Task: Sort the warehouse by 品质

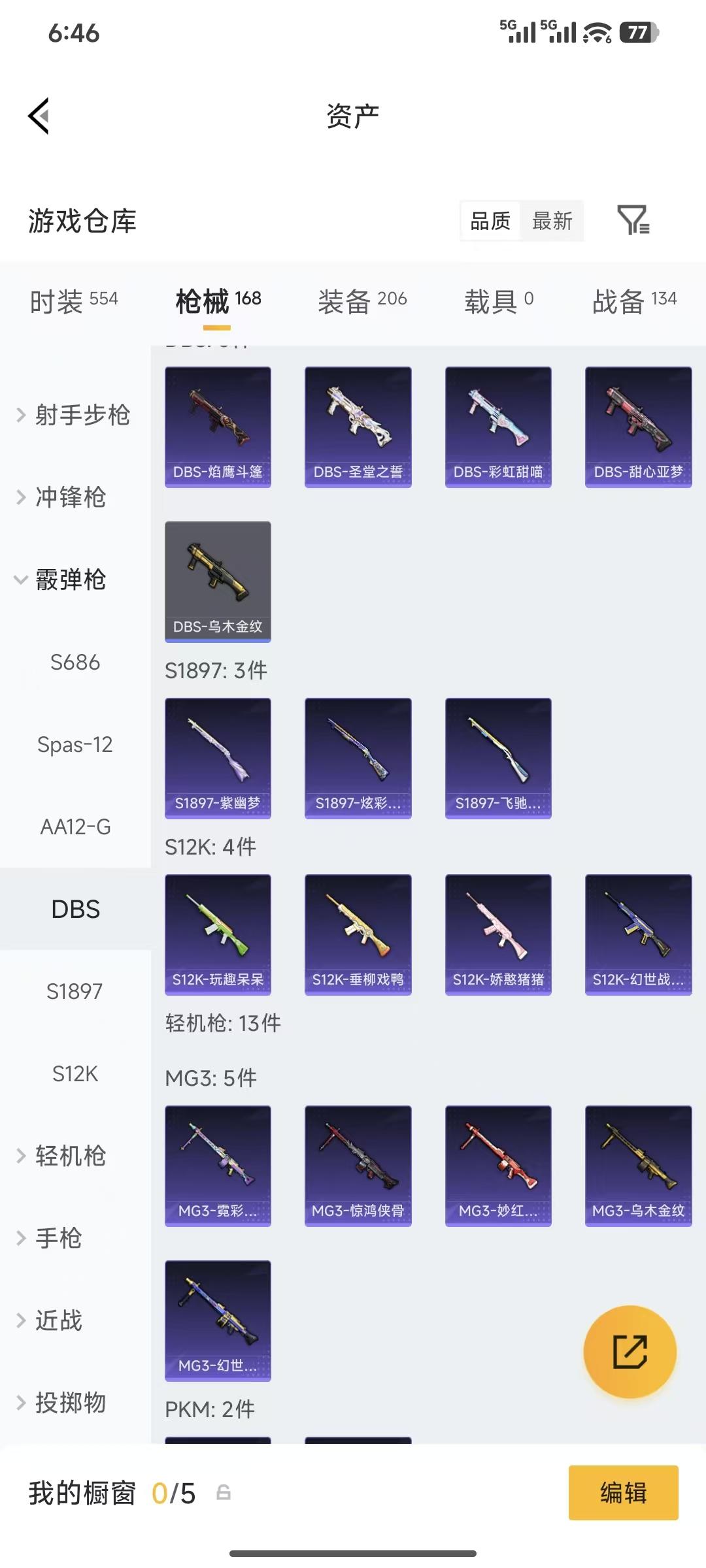Action: coord(490,221)
